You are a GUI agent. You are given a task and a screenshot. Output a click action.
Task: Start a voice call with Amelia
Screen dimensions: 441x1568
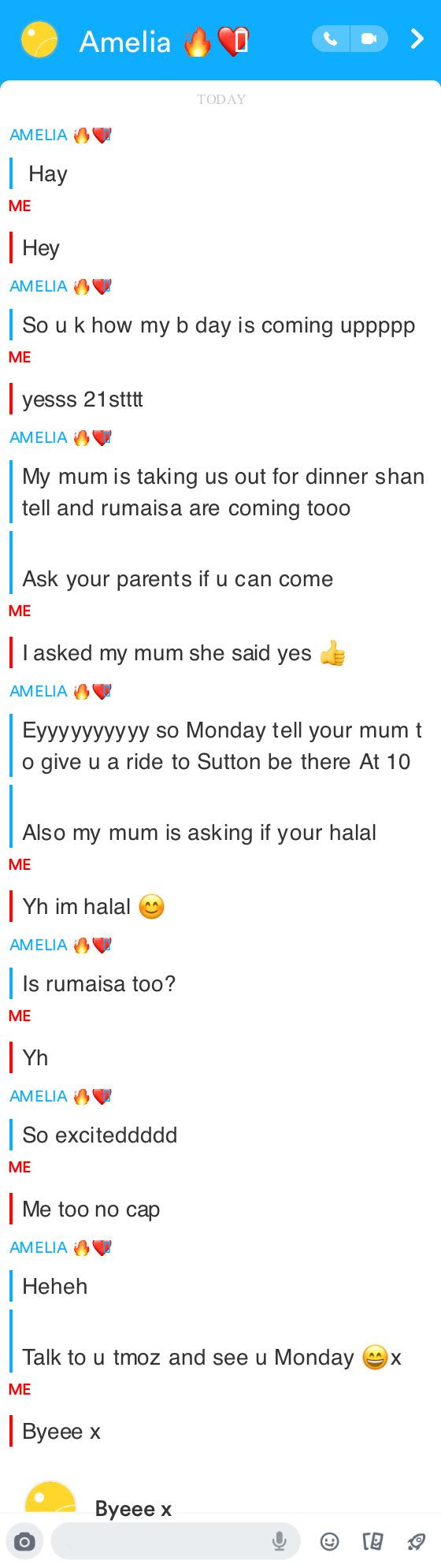(x=331, y=39)
